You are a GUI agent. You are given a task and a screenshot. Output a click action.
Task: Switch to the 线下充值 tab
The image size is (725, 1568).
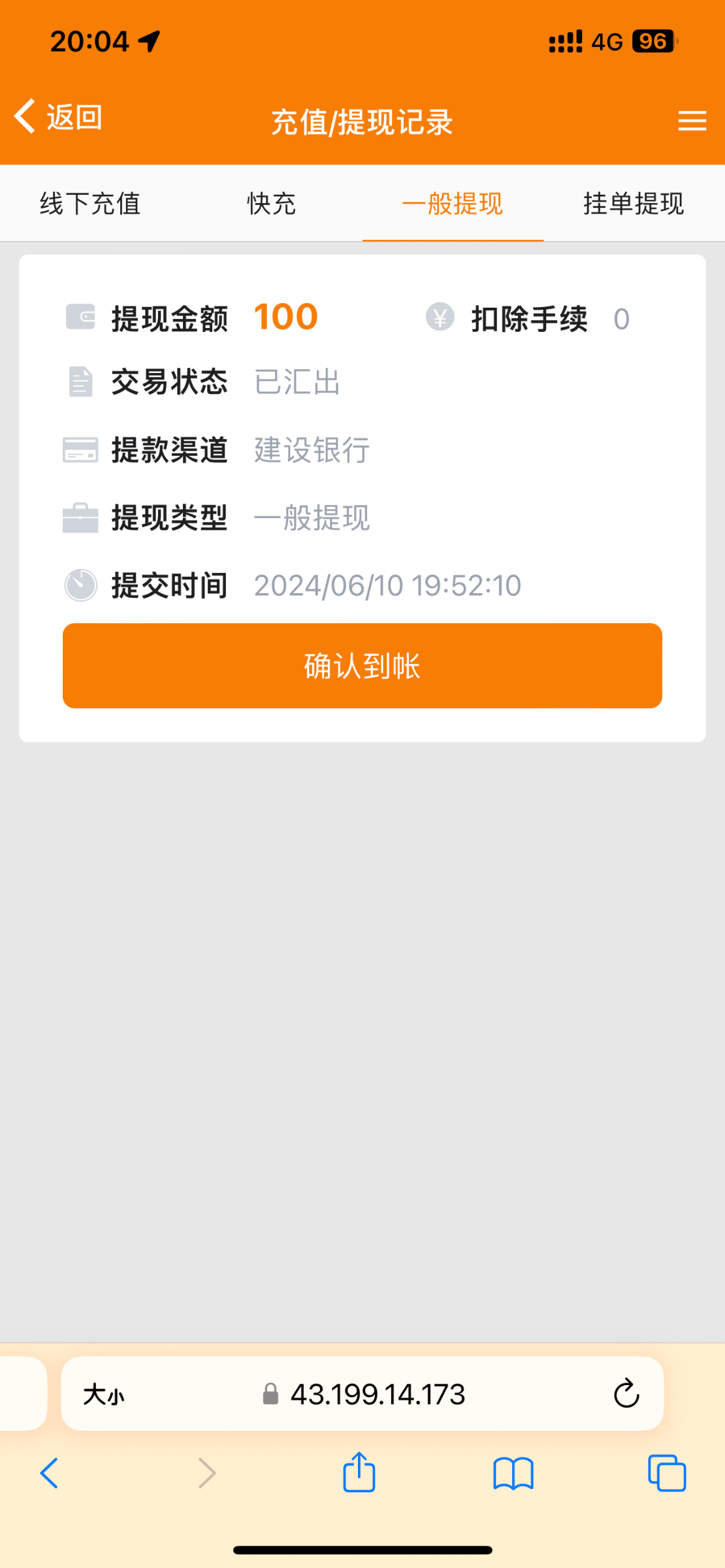point(90,204)
